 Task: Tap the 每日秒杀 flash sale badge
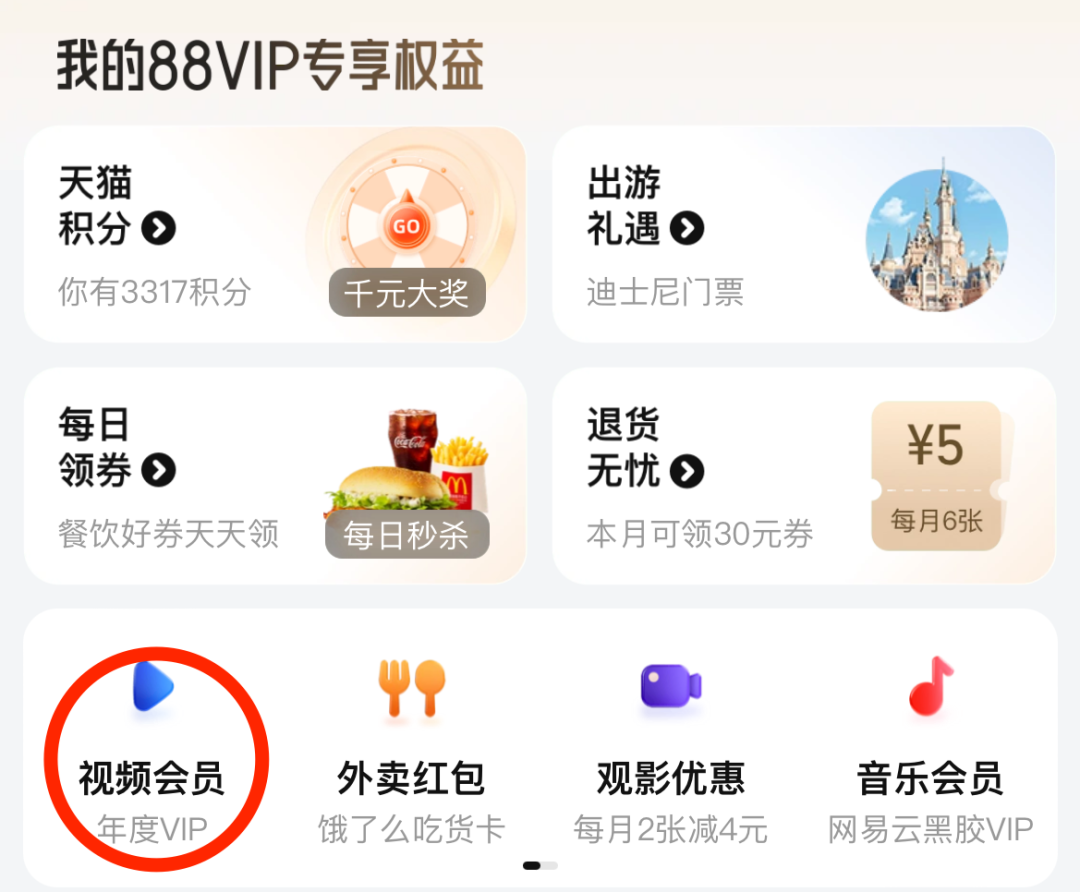click(406, 535)
